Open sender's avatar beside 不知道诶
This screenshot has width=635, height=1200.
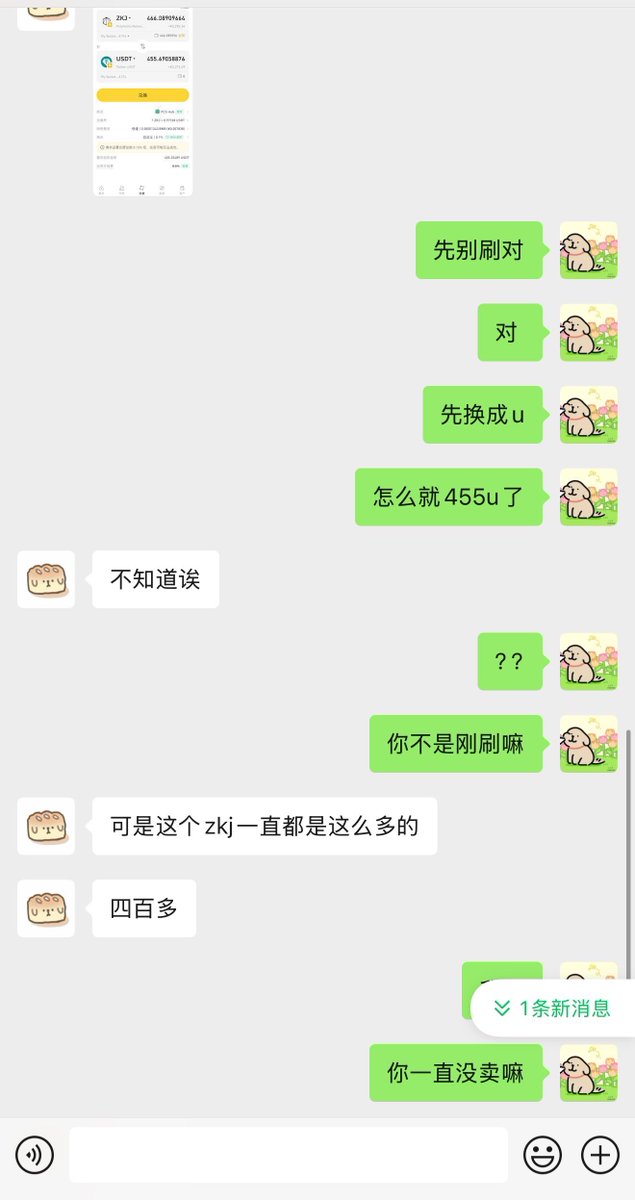(x=46, y=579)
